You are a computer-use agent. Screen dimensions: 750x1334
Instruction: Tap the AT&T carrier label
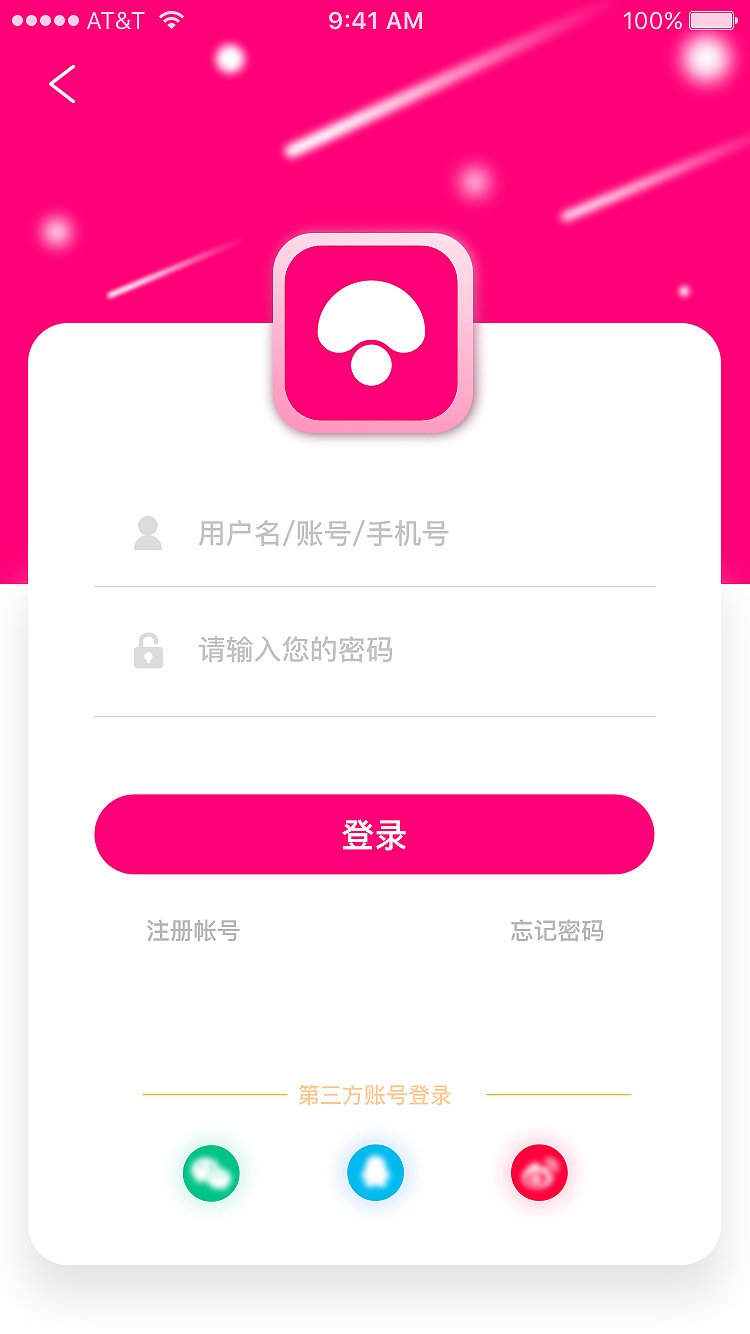click(115, 18)
